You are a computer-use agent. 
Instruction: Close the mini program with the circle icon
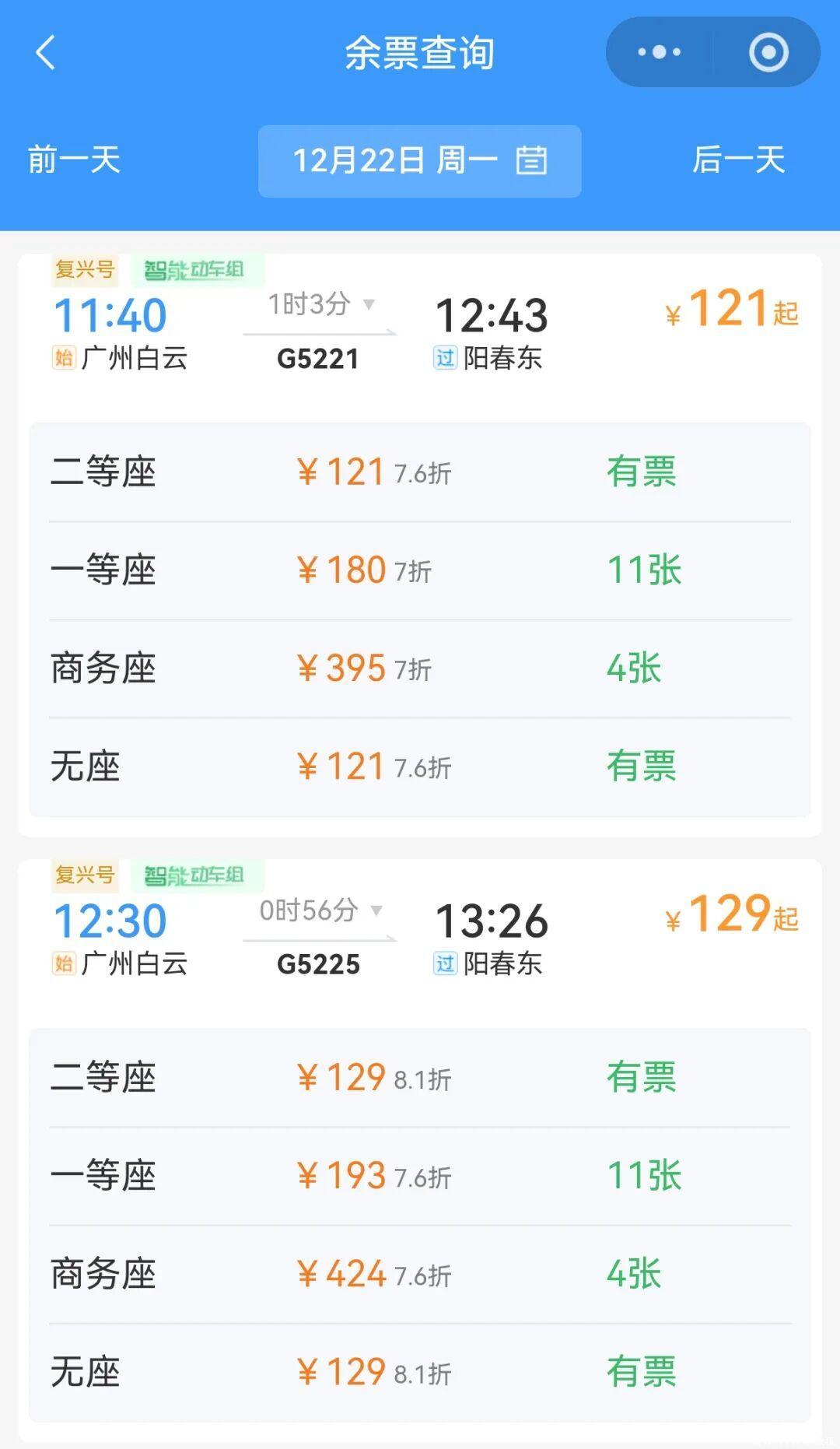point(768,53)
